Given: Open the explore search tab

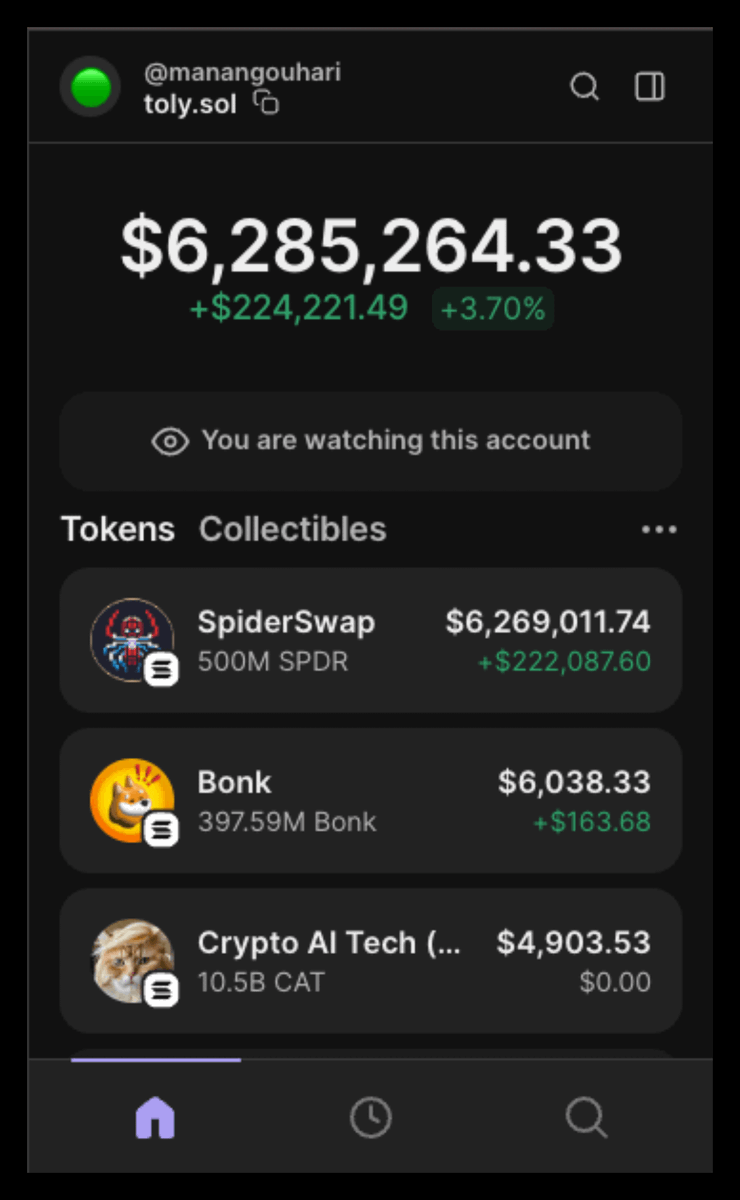Looking at the screenshot, I should 586,1117.
